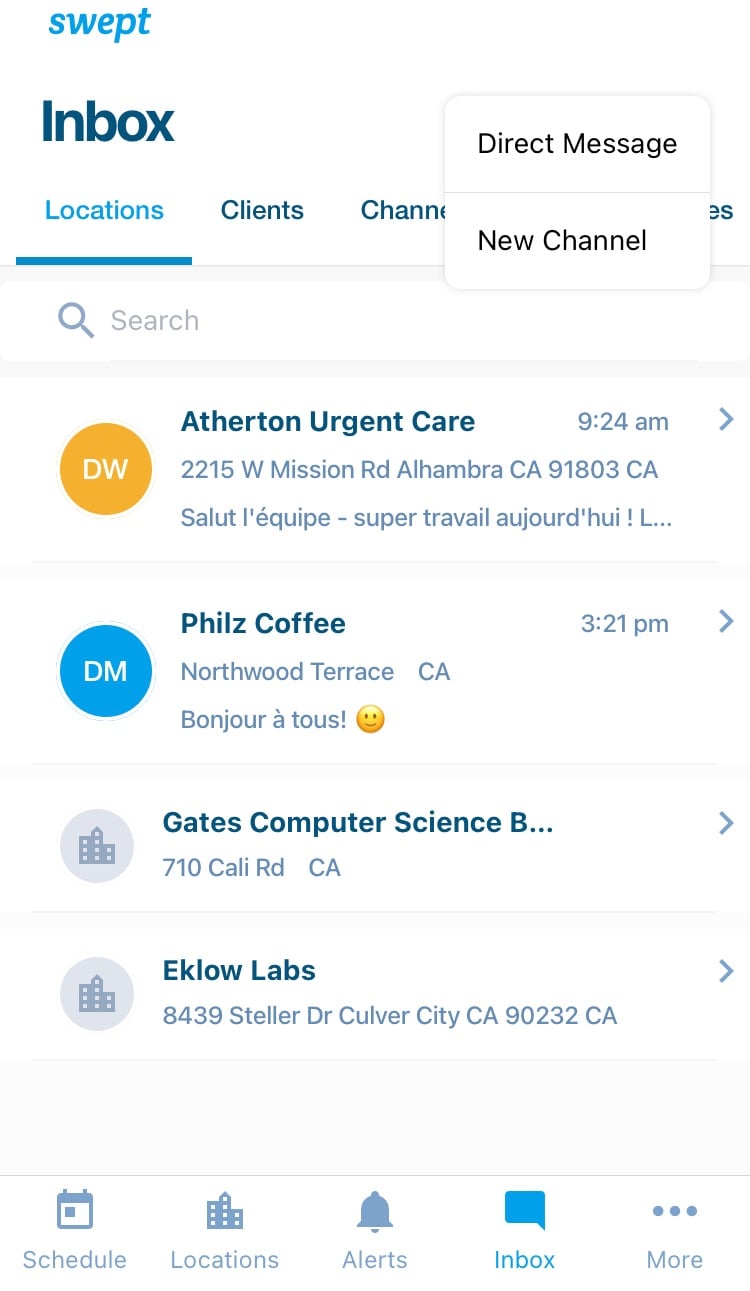Screen dimensions: 750x1291
Task: Open the Alerts bell tab
Action: [x=375, y=1231]
